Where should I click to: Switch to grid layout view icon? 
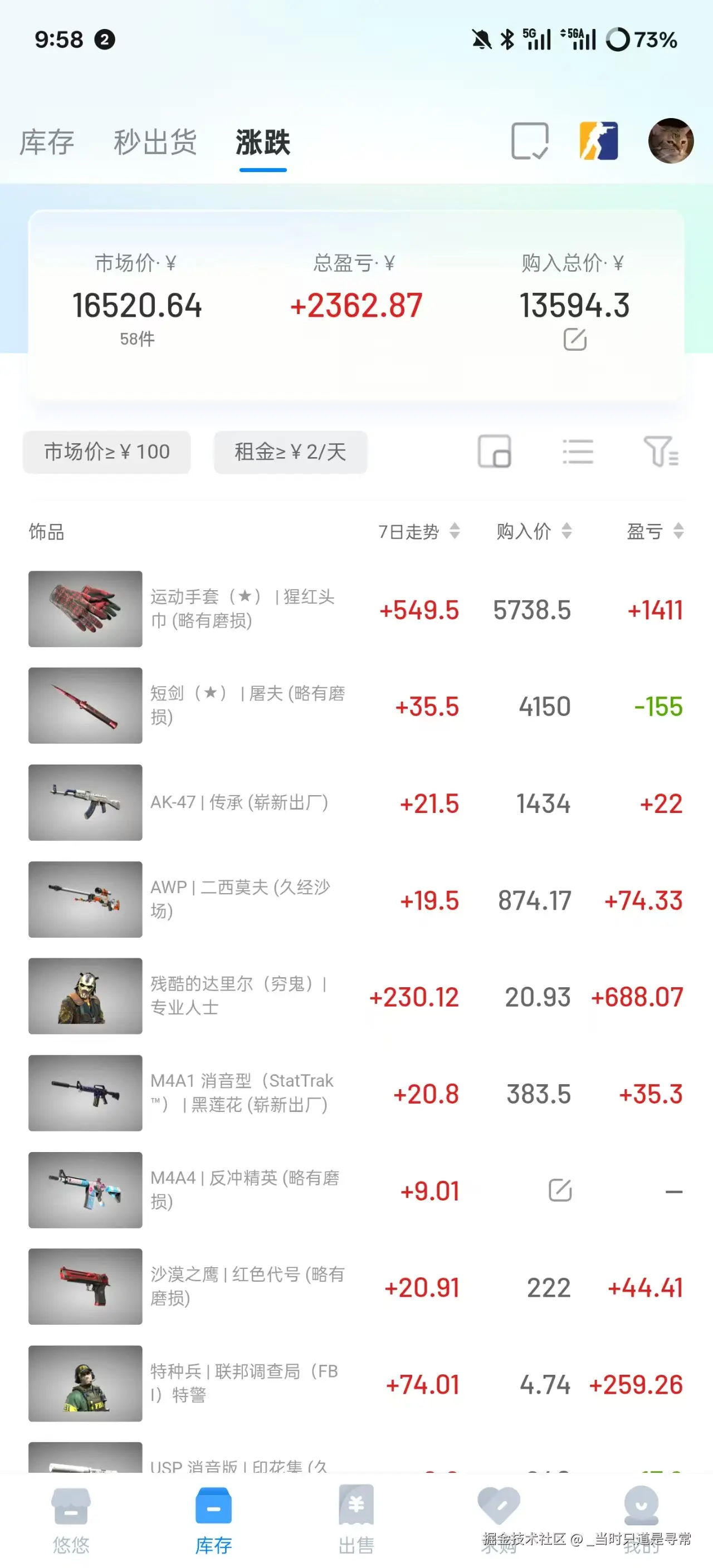point(494,452)
